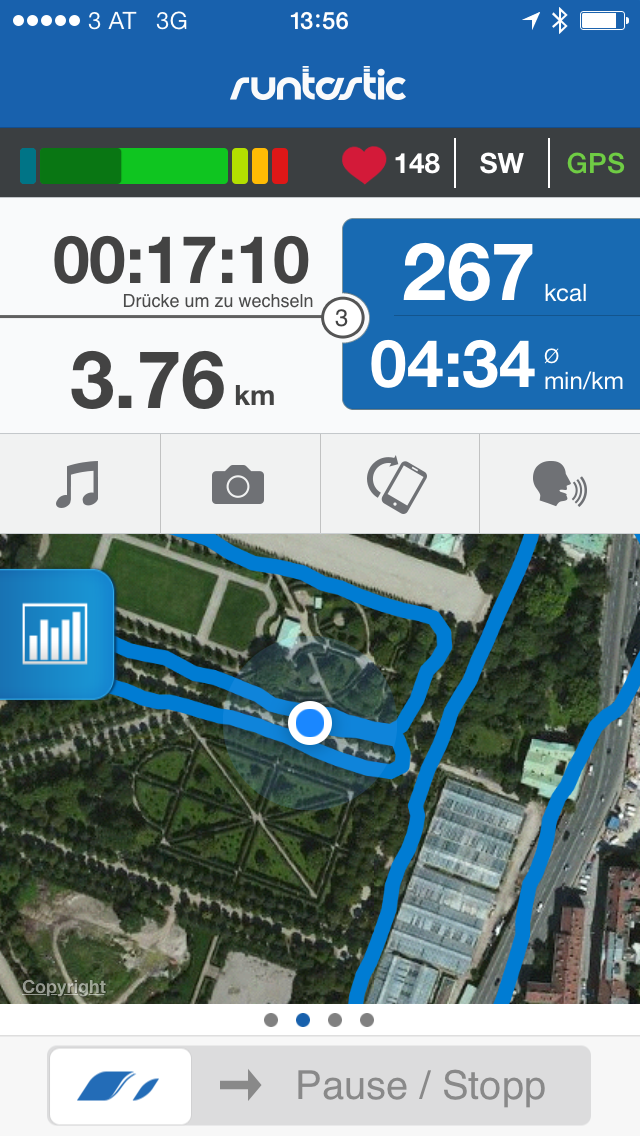Take a photo with the camera icon
This screenshot has height=1136, width=640.
pos(239,484)
